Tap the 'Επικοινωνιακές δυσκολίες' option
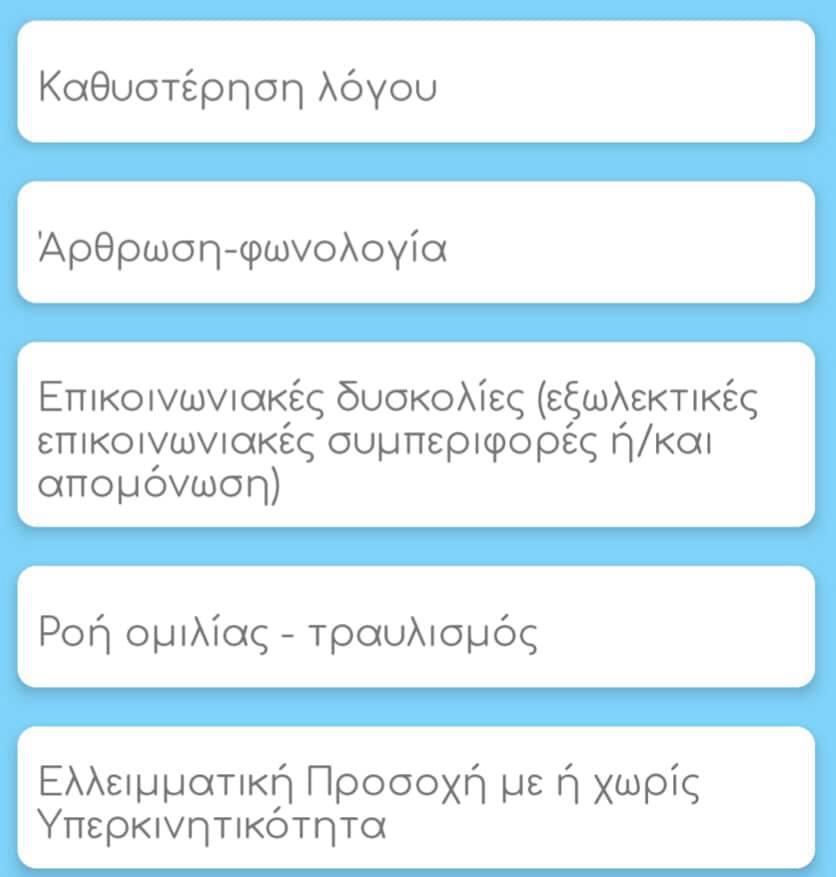Screen dimensions: 836x877 click(416, 435)
